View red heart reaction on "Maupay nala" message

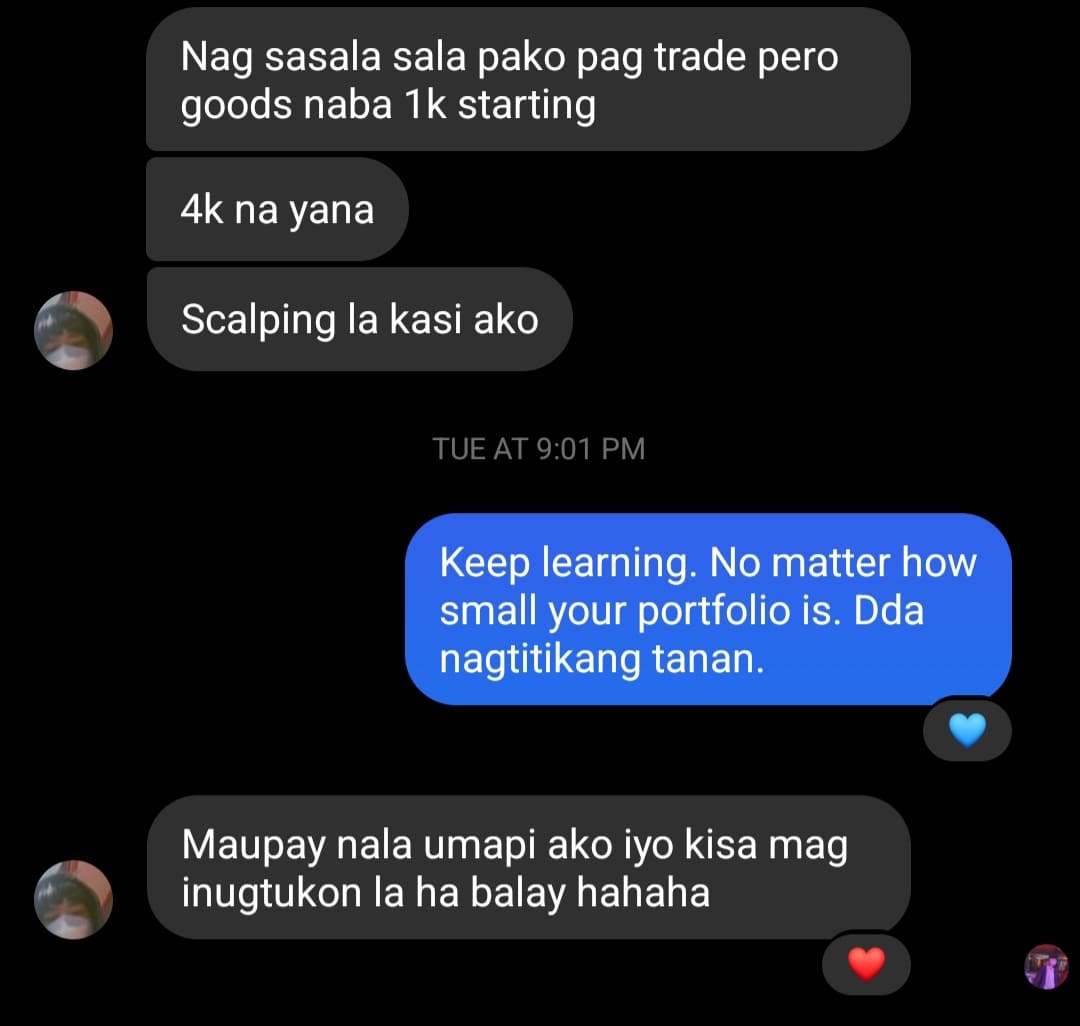(866, 964)
